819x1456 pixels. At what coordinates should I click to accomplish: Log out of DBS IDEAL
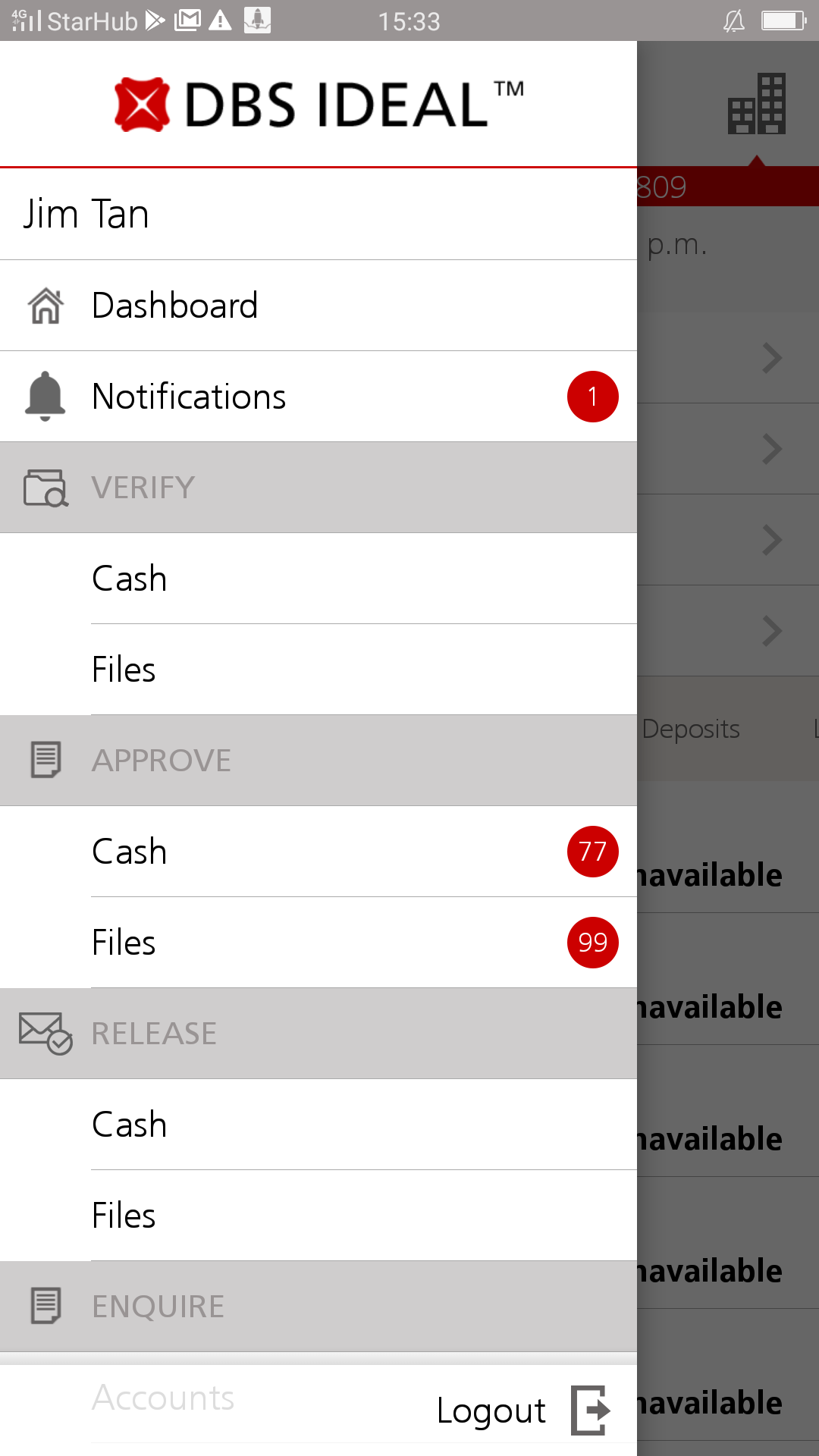tap(523, 1410)
